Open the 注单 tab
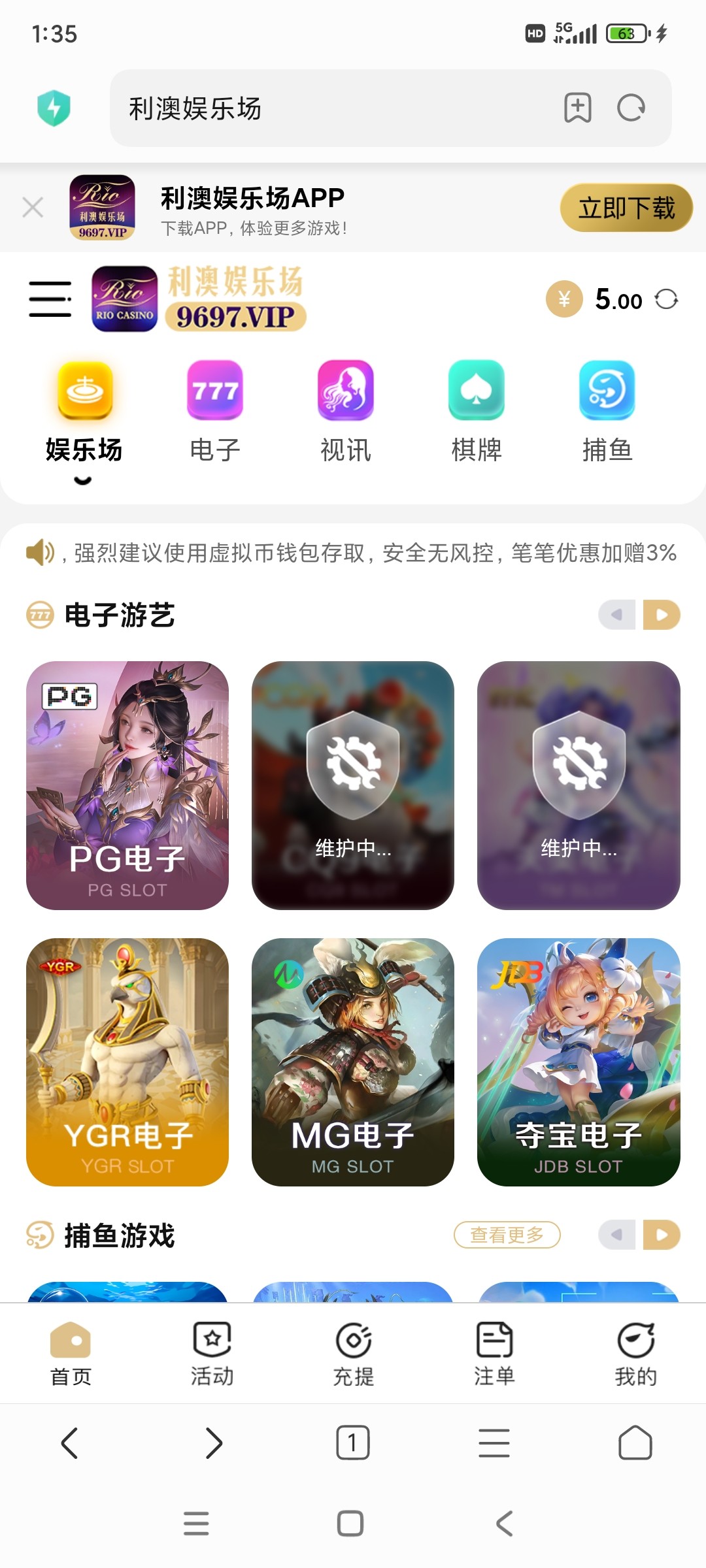 pos(494,1354)
